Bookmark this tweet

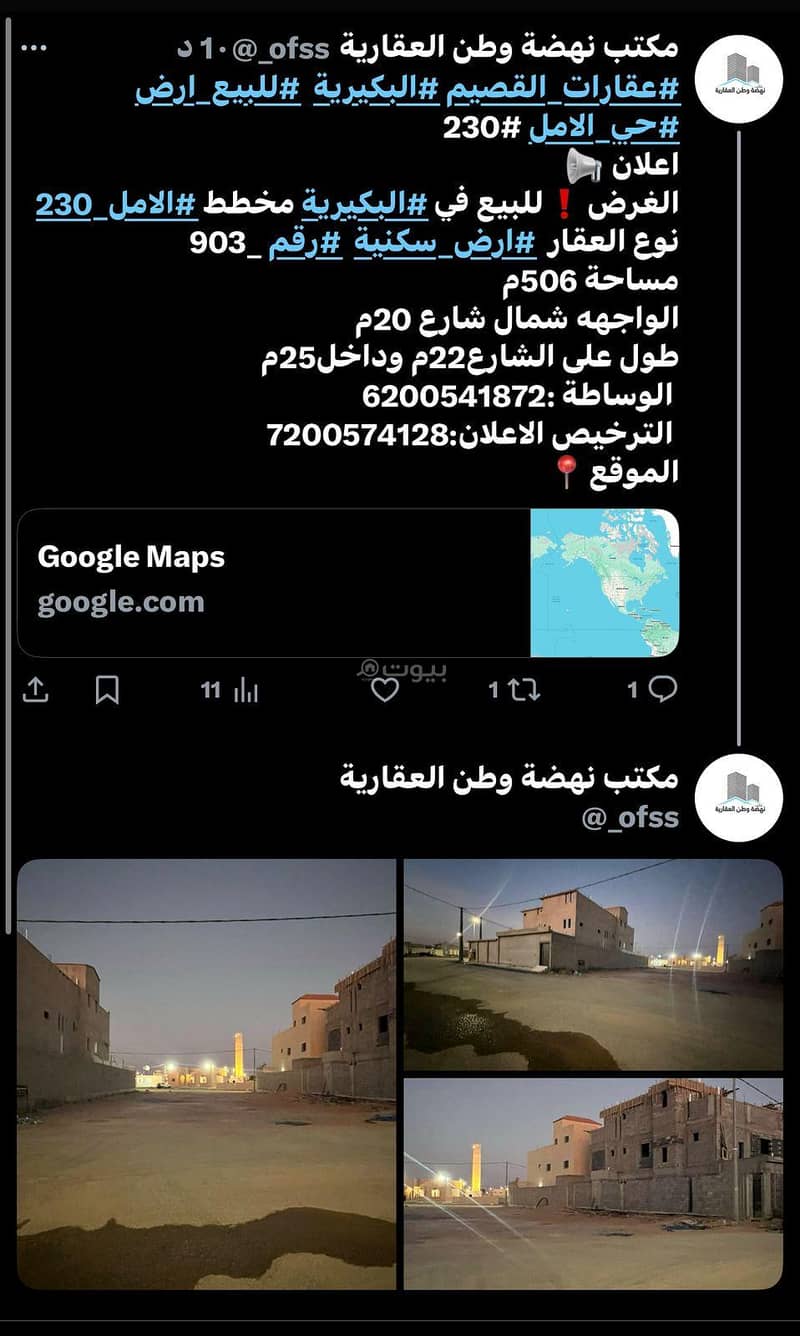(x=107, y=689)
